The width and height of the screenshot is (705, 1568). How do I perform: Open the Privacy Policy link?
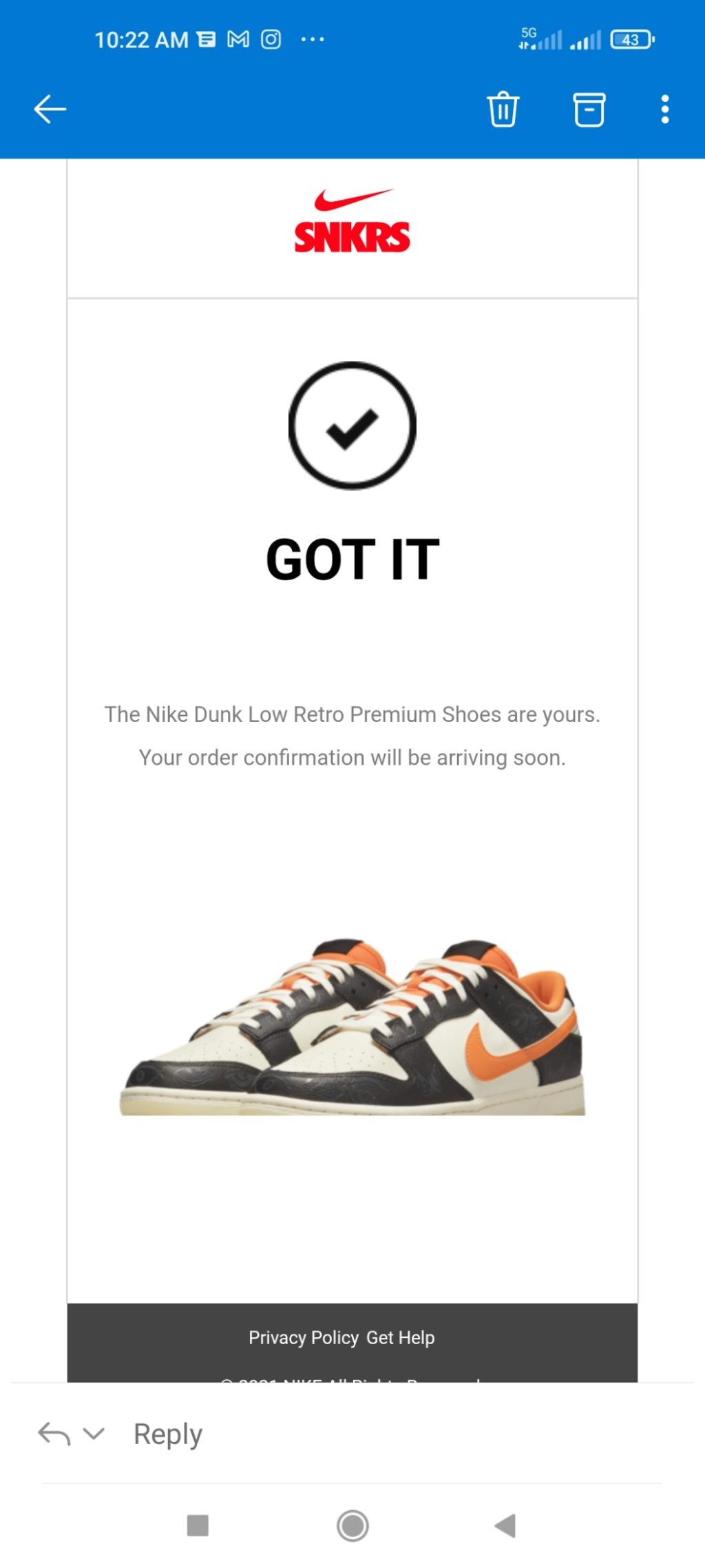pos(303,1337)
